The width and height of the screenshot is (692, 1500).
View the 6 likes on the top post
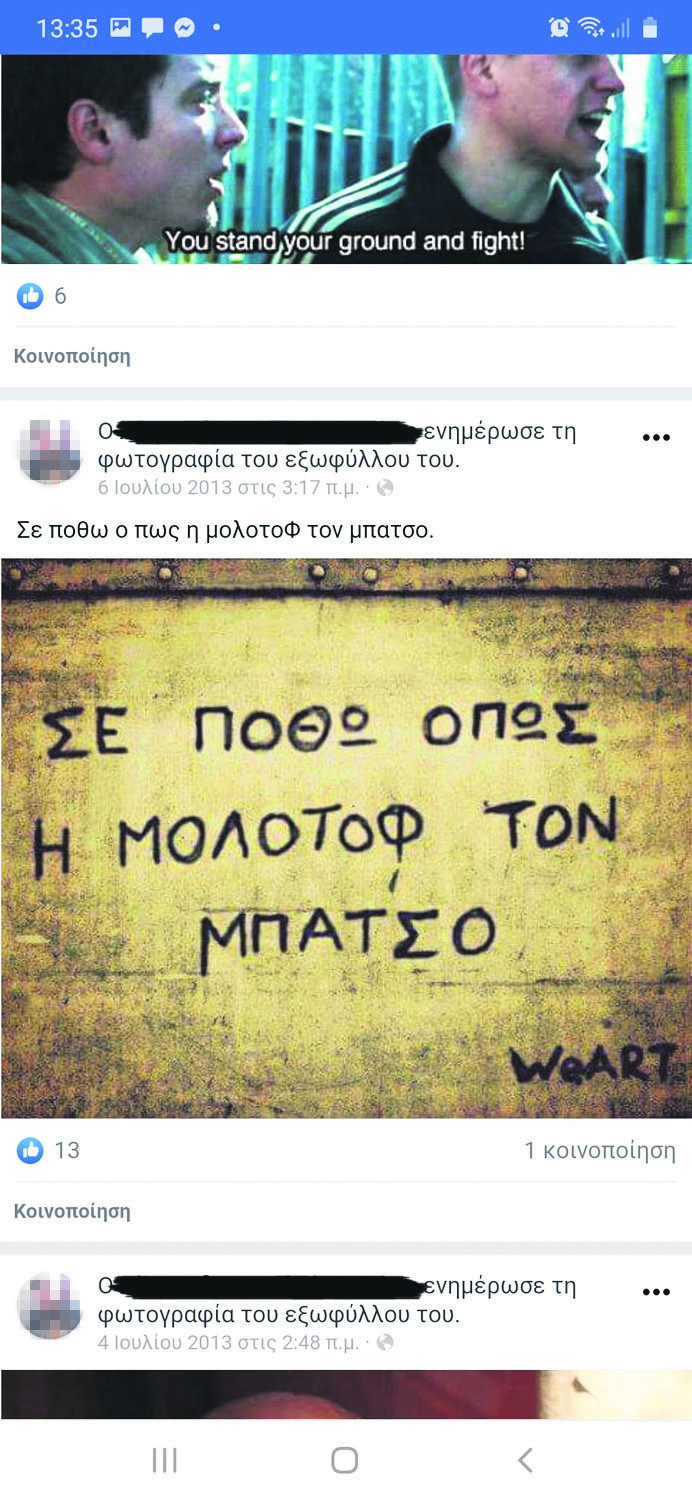coord(41,296)
